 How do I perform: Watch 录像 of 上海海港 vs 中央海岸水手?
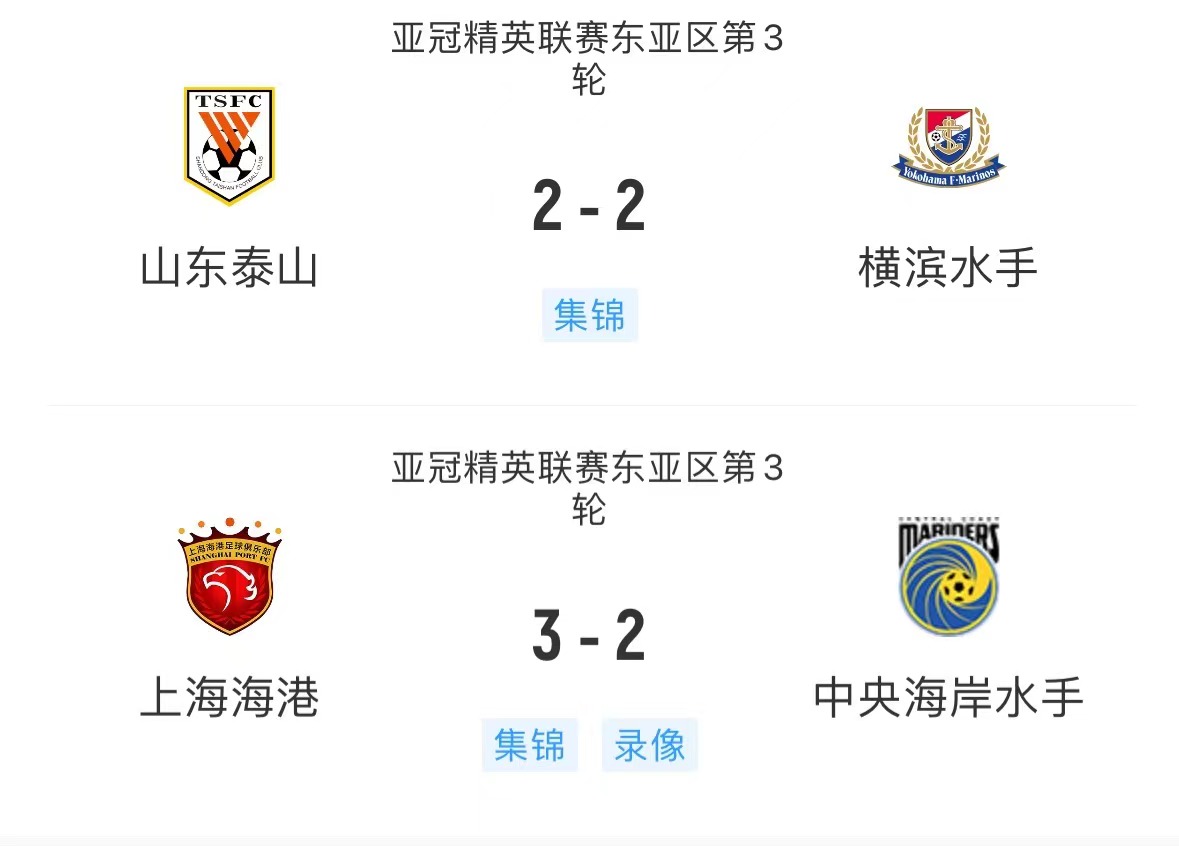650,745
